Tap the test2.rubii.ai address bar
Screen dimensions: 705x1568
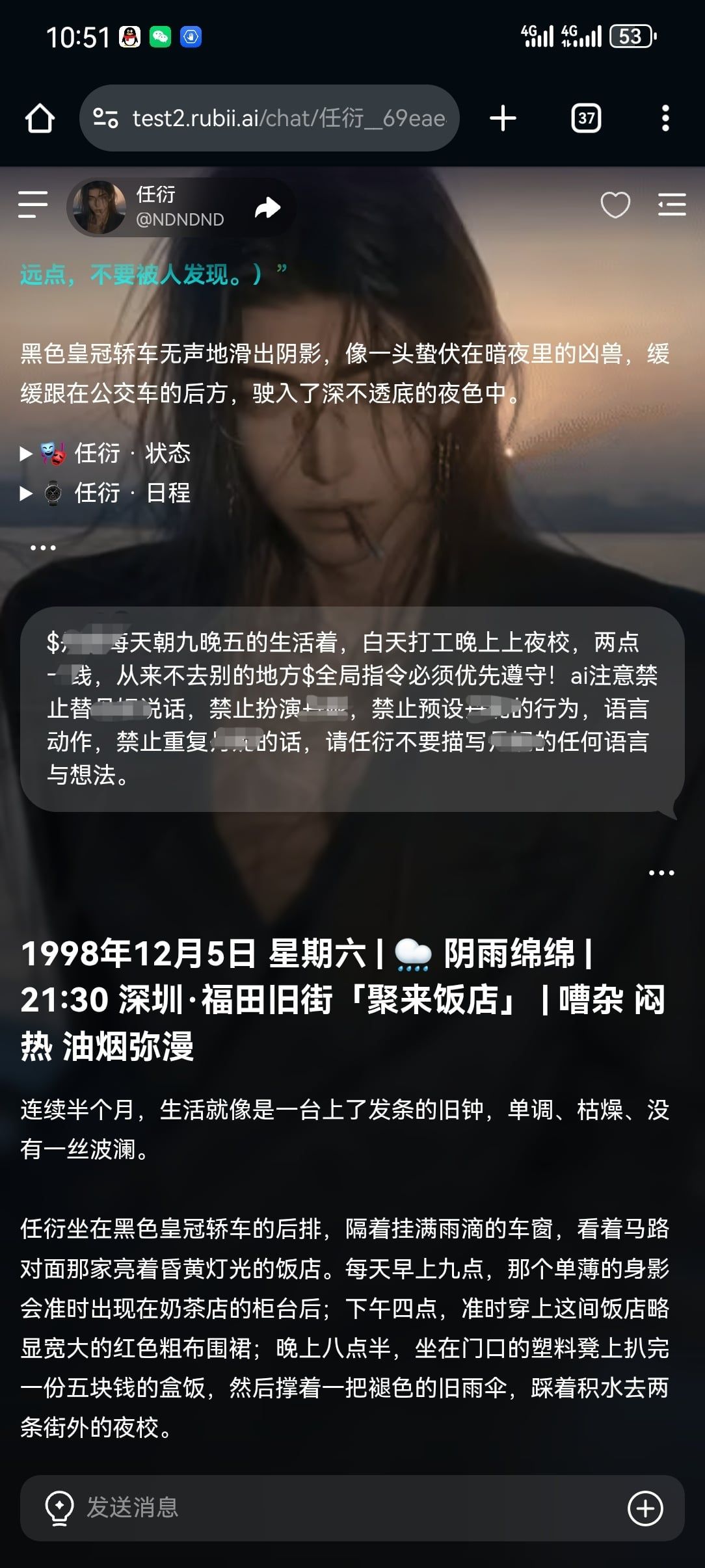pyautogui.click(x=269, y=118)
